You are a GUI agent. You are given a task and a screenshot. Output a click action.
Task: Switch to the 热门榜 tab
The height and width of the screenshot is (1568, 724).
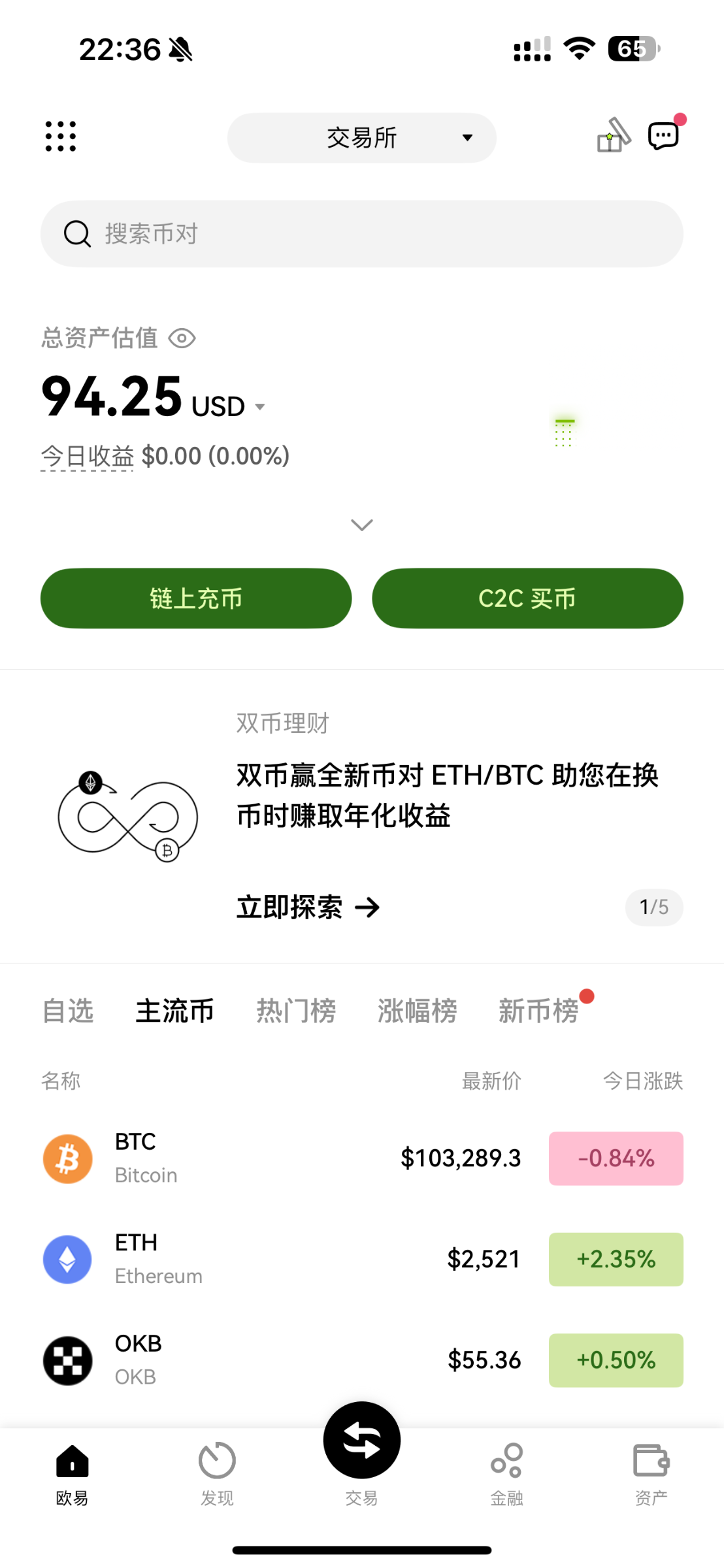click(296, 1011)
